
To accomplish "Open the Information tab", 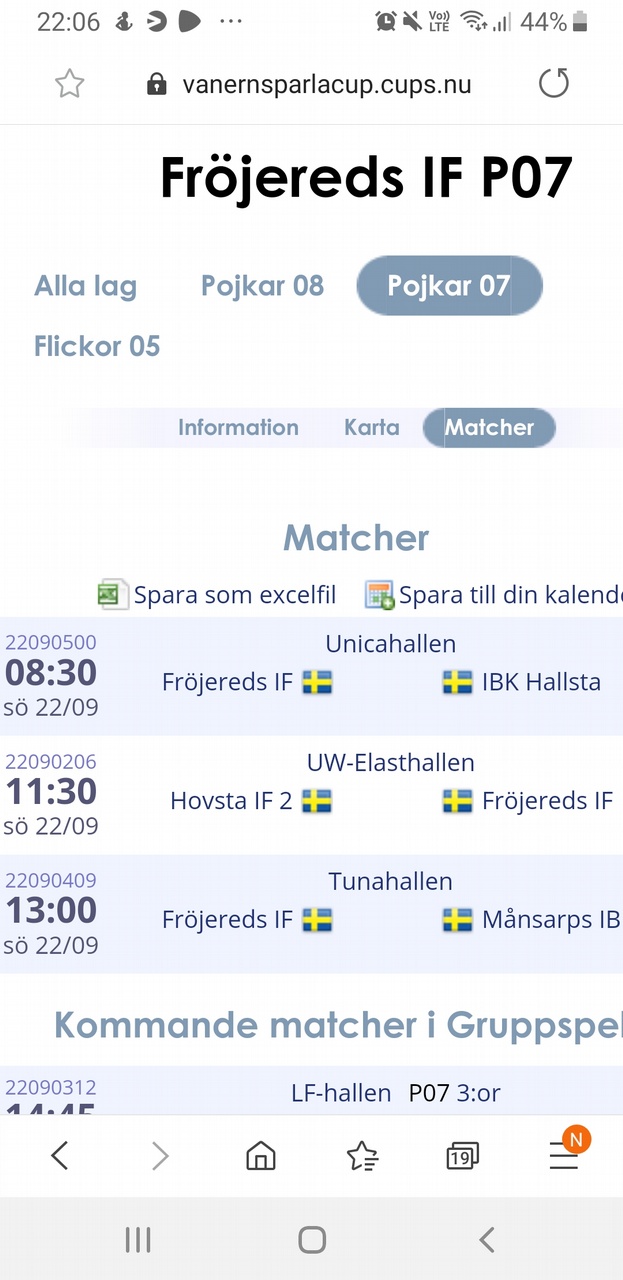I will point(238,427).
